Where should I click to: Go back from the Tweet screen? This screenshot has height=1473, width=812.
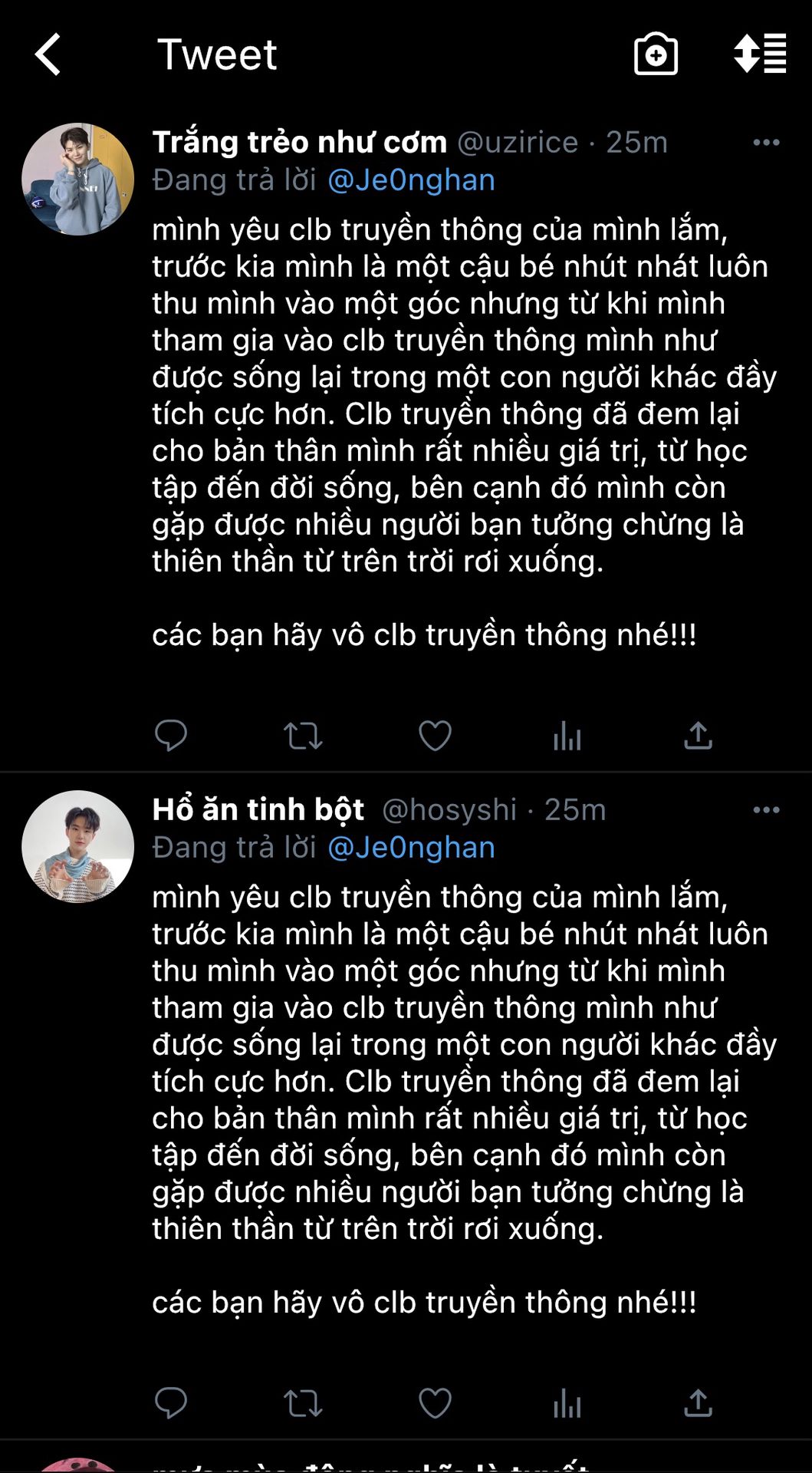pyautogui.click(x=48, y=54)
